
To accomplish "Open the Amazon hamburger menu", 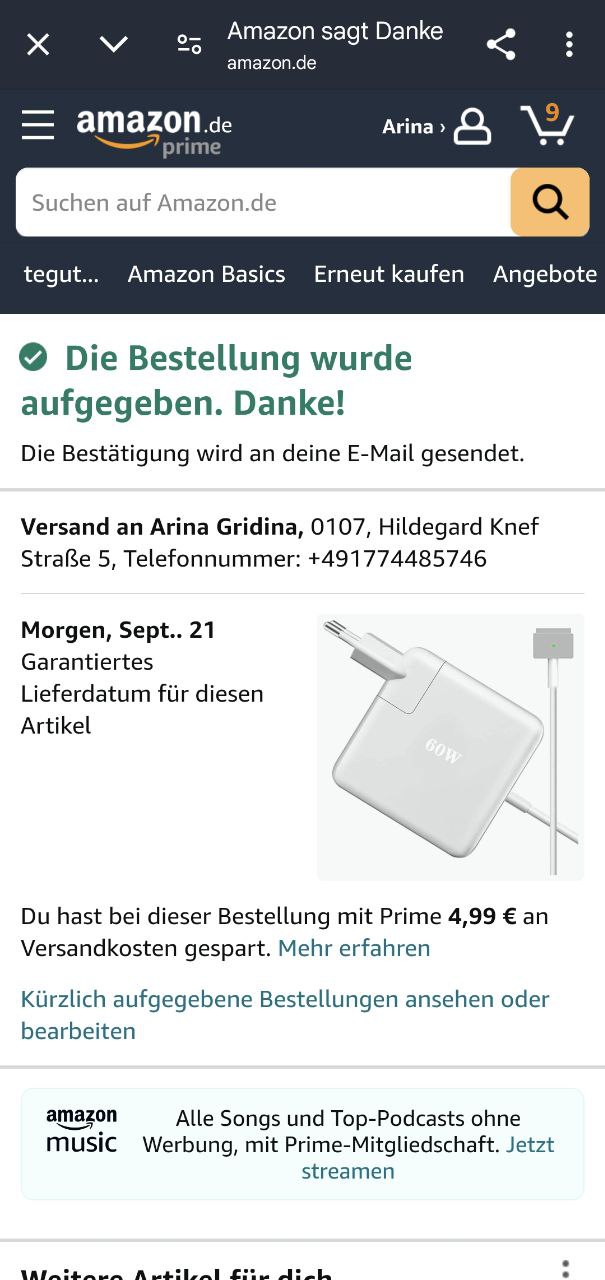I will tap(38, 126).
